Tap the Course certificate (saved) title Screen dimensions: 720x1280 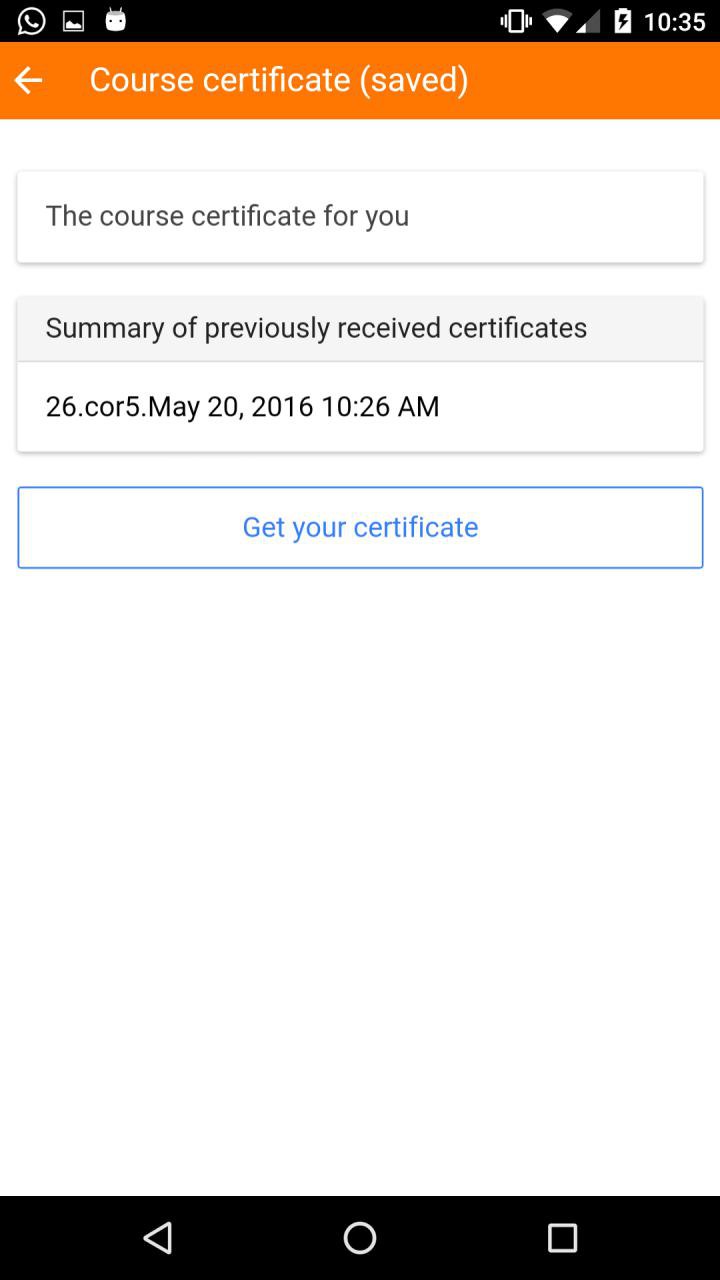click(278, 80)
